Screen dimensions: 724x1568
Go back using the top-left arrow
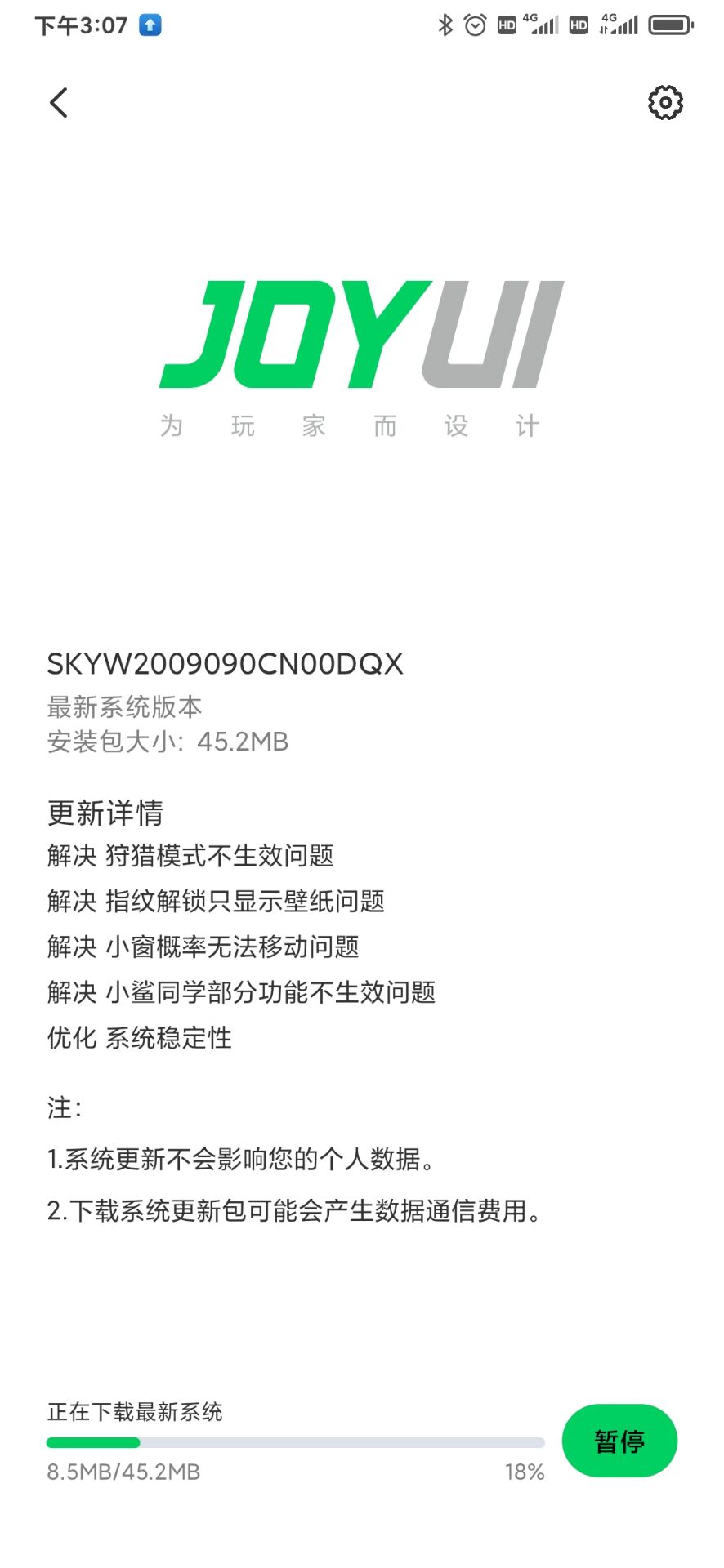coord(58,103)
